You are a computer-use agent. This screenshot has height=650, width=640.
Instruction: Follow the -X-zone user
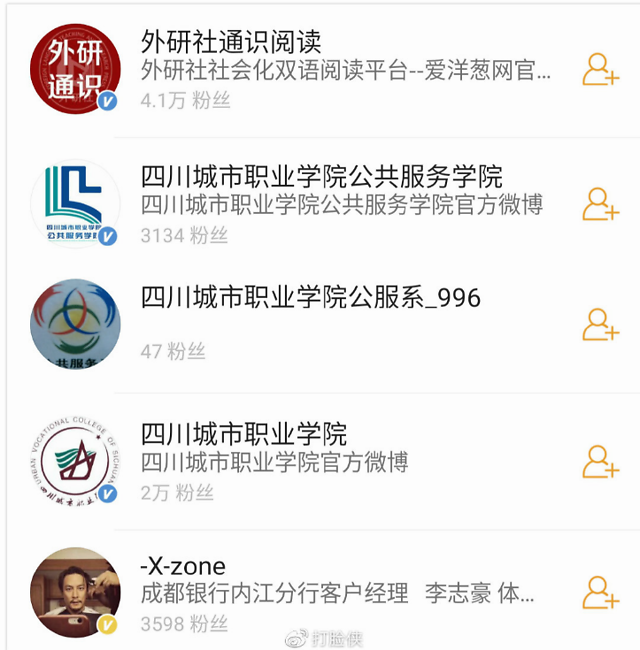coord(600,592)
